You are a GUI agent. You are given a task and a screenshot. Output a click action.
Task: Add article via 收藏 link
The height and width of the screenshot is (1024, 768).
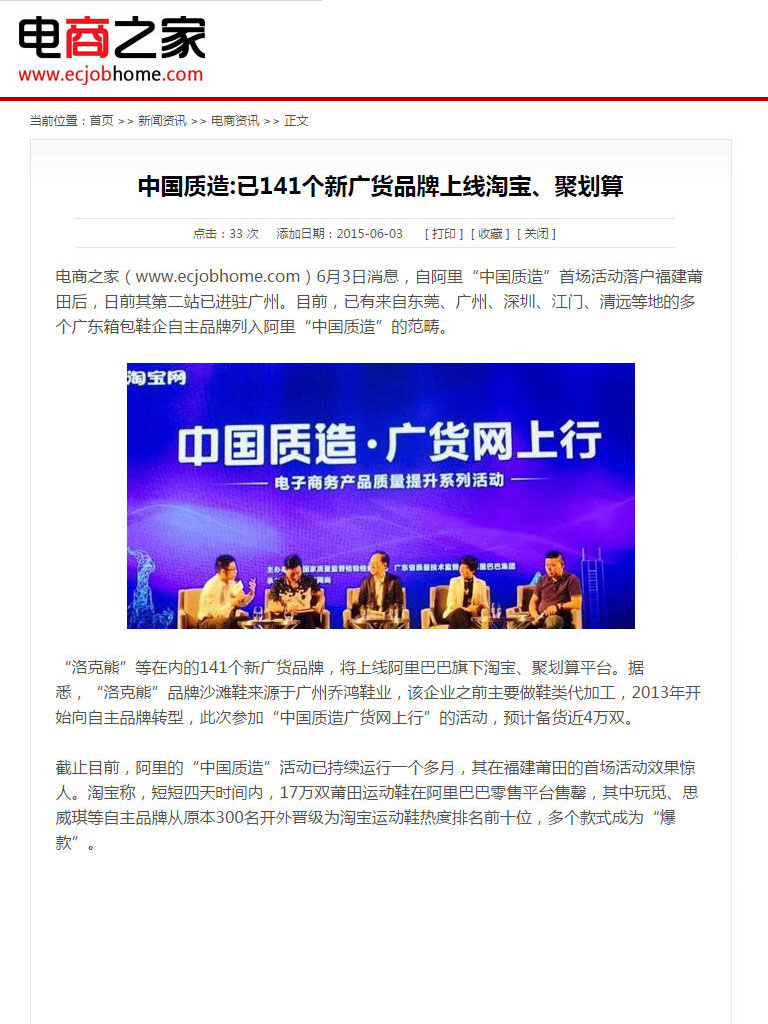pos(490,234)
